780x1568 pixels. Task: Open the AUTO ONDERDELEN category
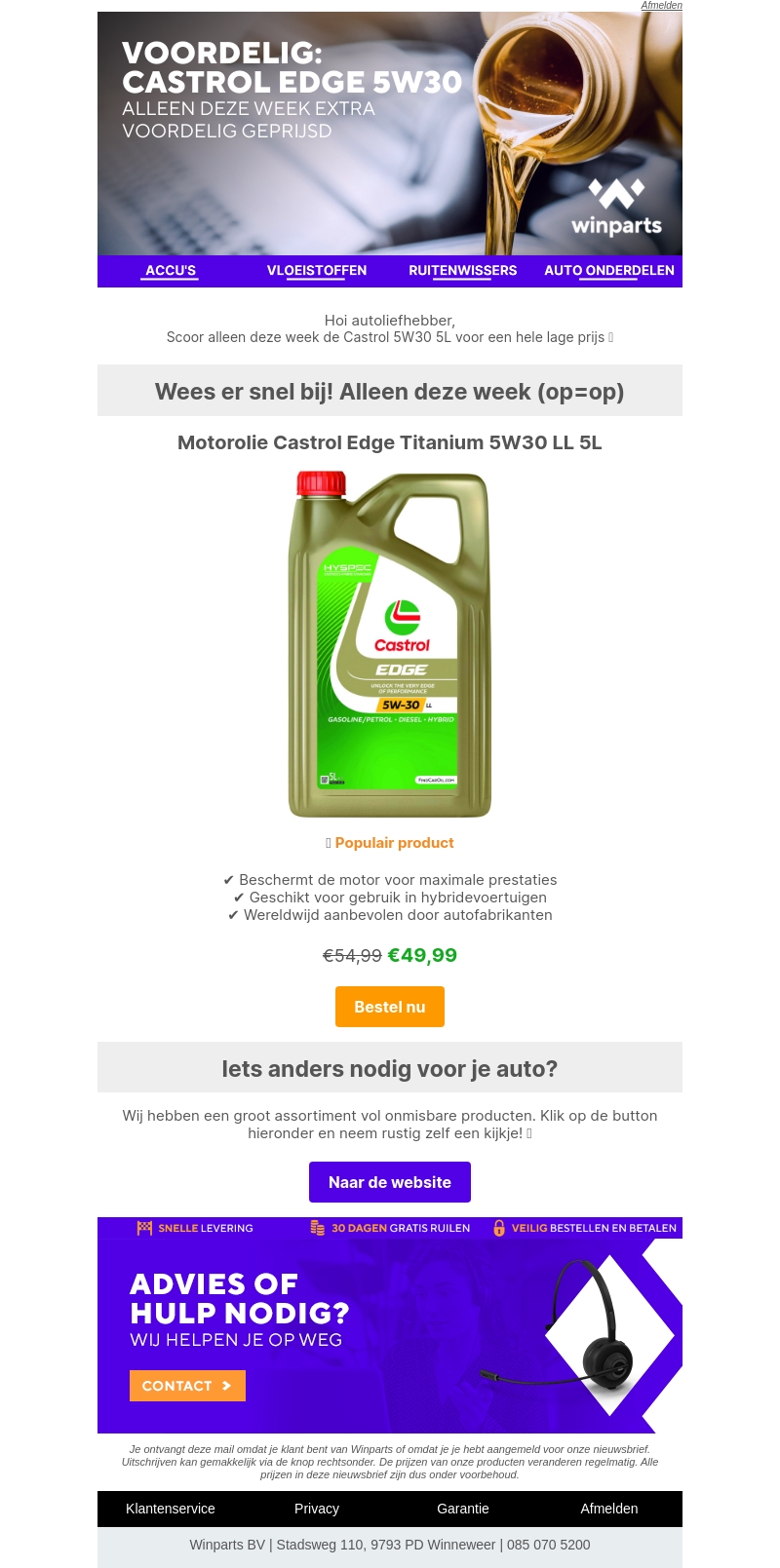click(x=609, y=271)
